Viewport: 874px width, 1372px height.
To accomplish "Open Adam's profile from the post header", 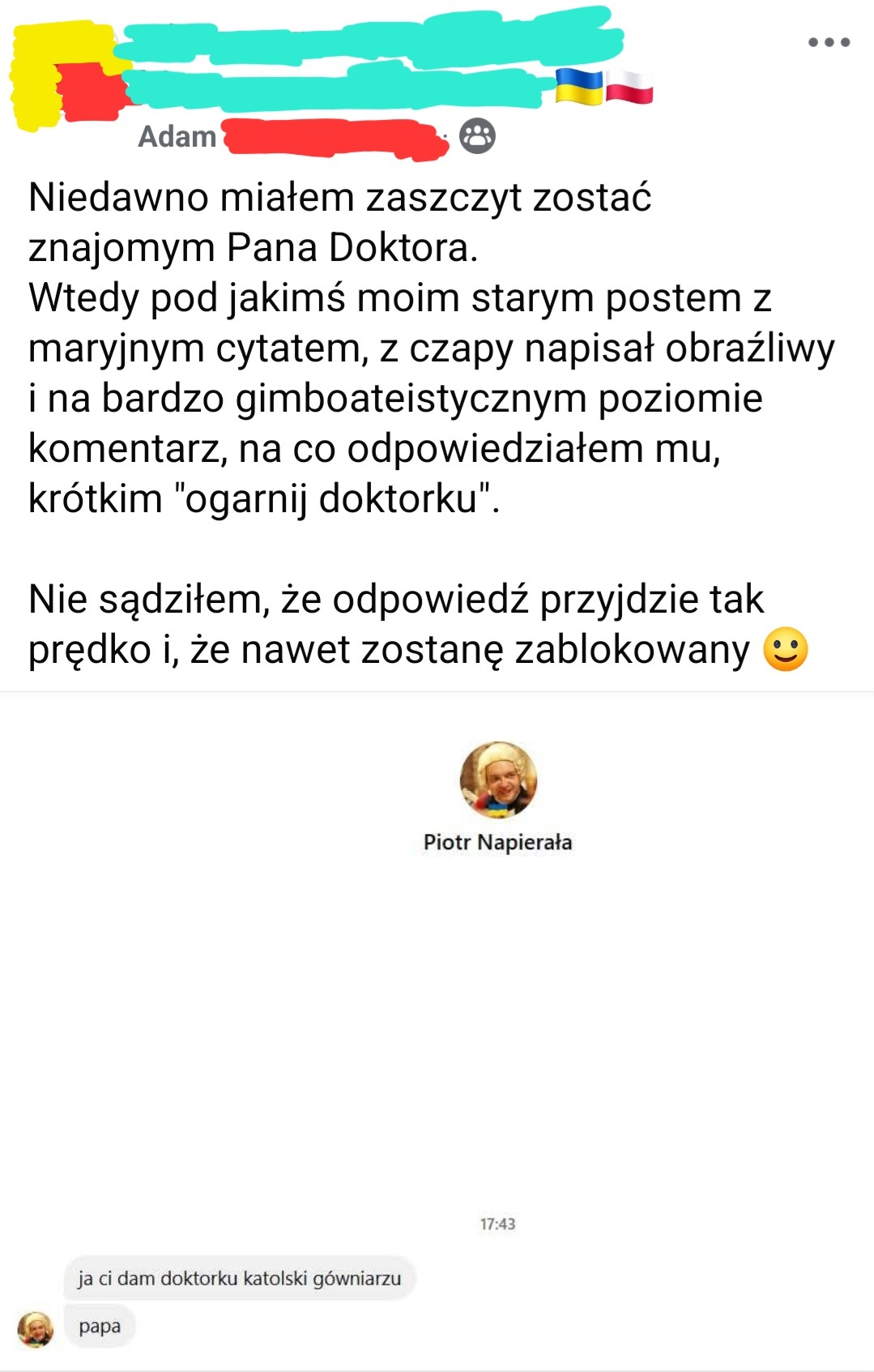I will [x=177, y=136].
